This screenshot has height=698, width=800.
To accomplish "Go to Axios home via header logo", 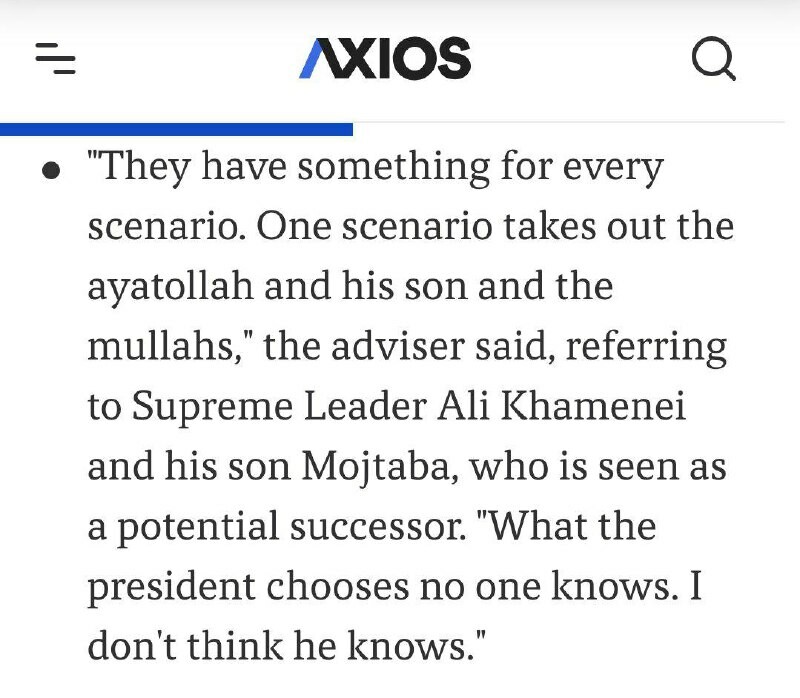I will [385, 59].
